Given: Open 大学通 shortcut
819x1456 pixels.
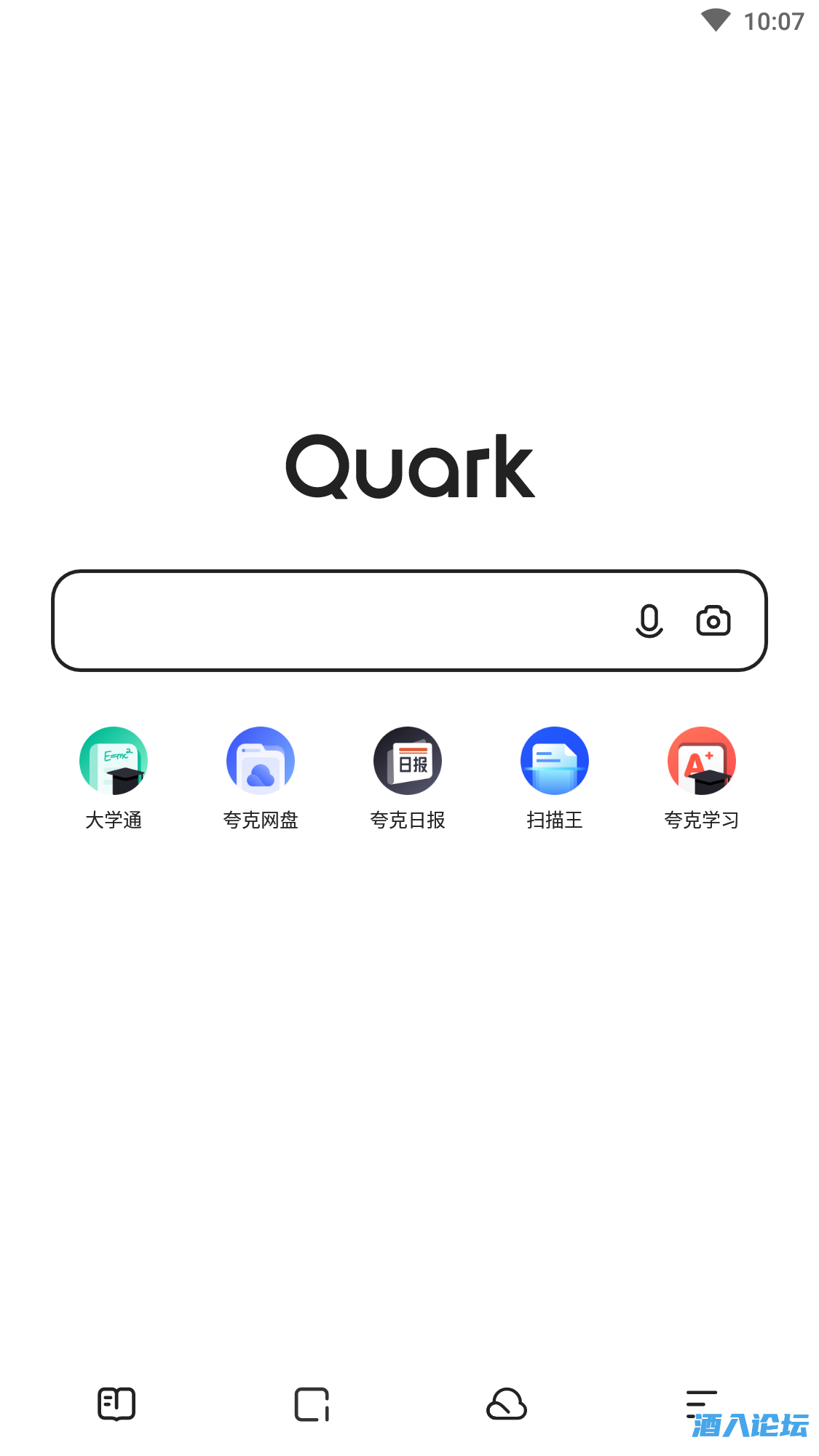Looking at the screenshot, I should pos(114,761).
